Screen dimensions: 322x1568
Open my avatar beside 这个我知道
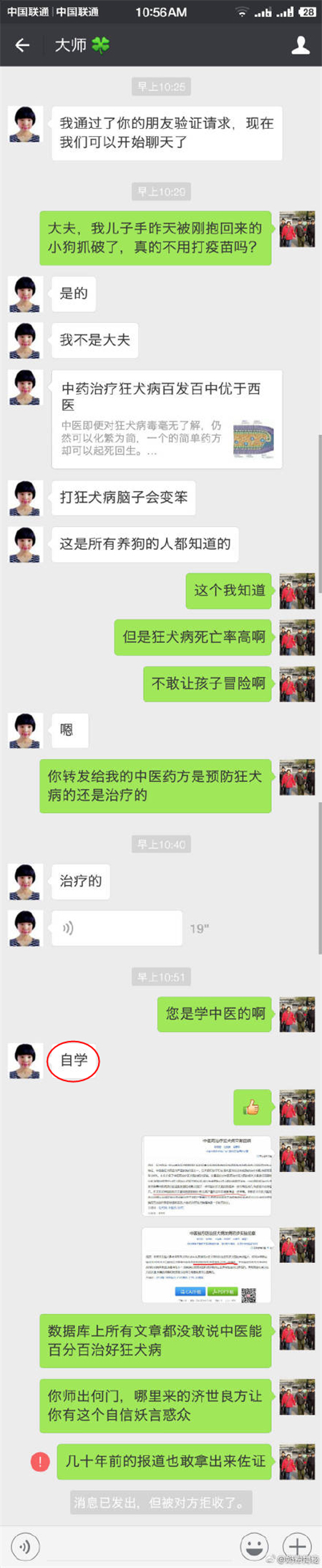point(297,591)
